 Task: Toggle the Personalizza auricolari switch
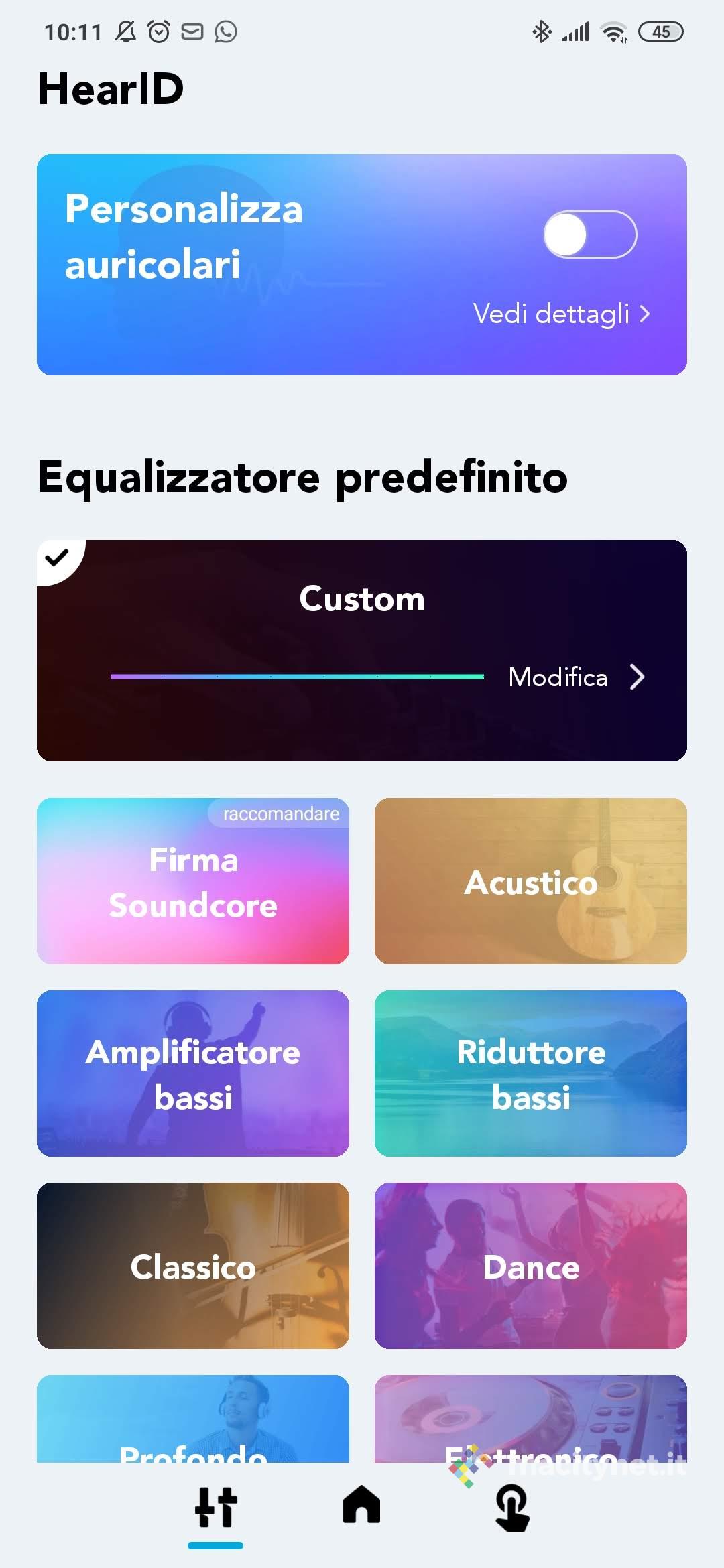click(589, 235)
